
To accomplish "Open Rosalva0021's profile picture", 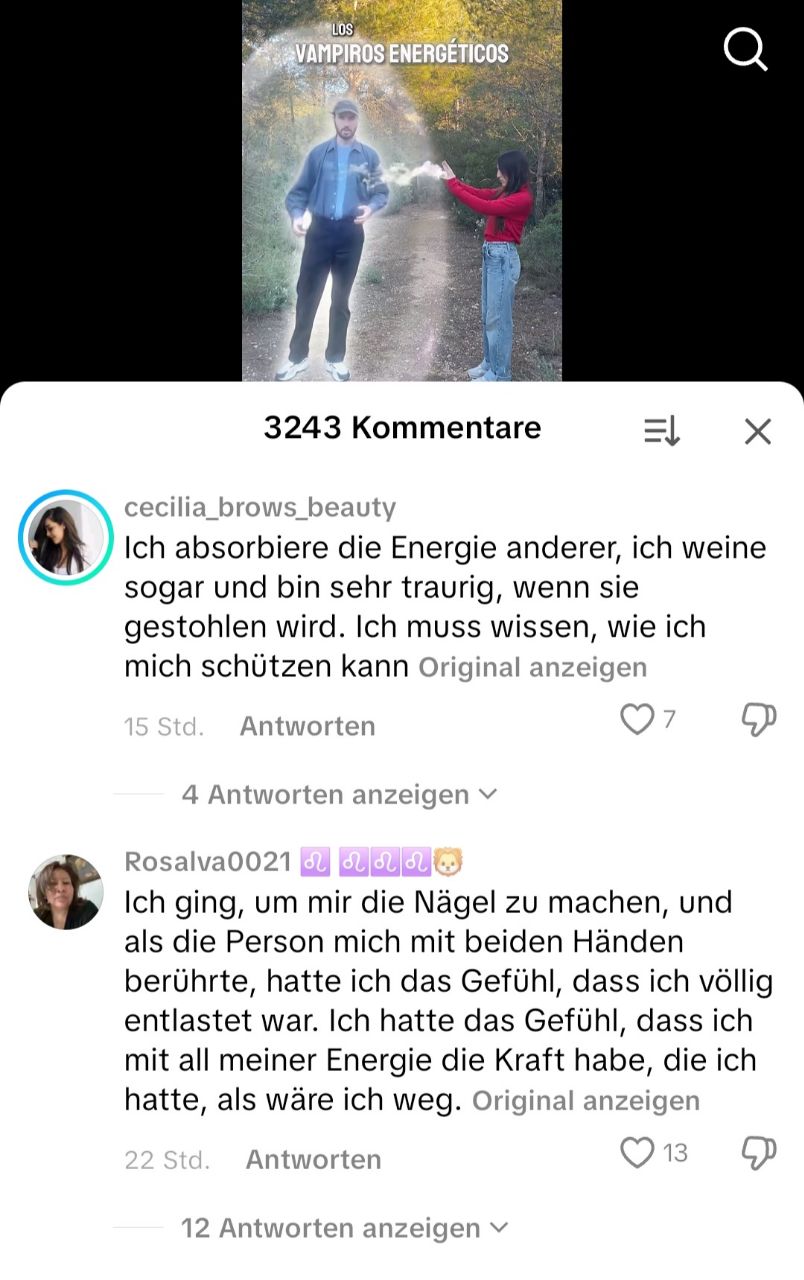I will point(66,891).
